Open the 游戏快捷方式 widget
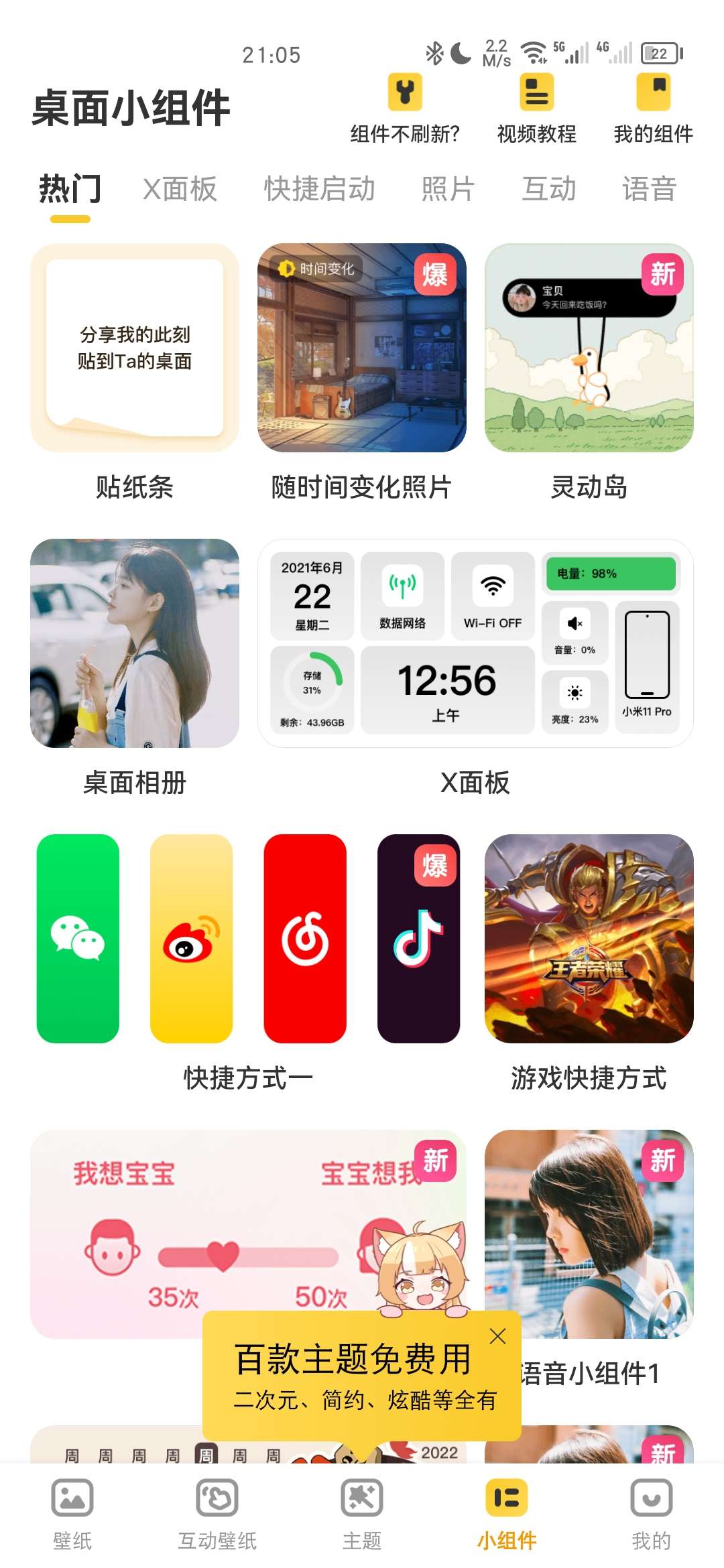 (589, 938)
